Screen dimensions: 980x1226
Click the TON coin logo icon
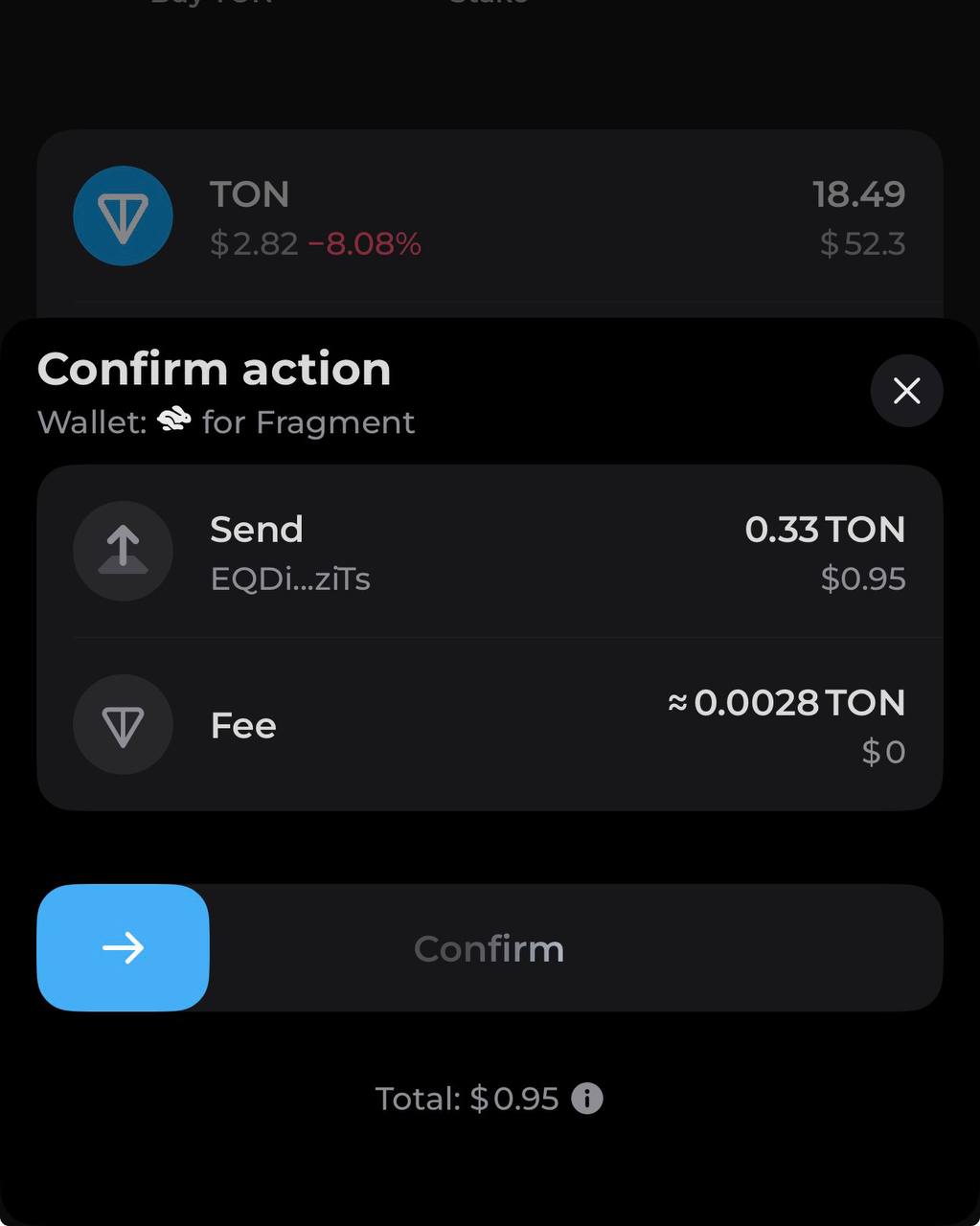coord(123,216)
